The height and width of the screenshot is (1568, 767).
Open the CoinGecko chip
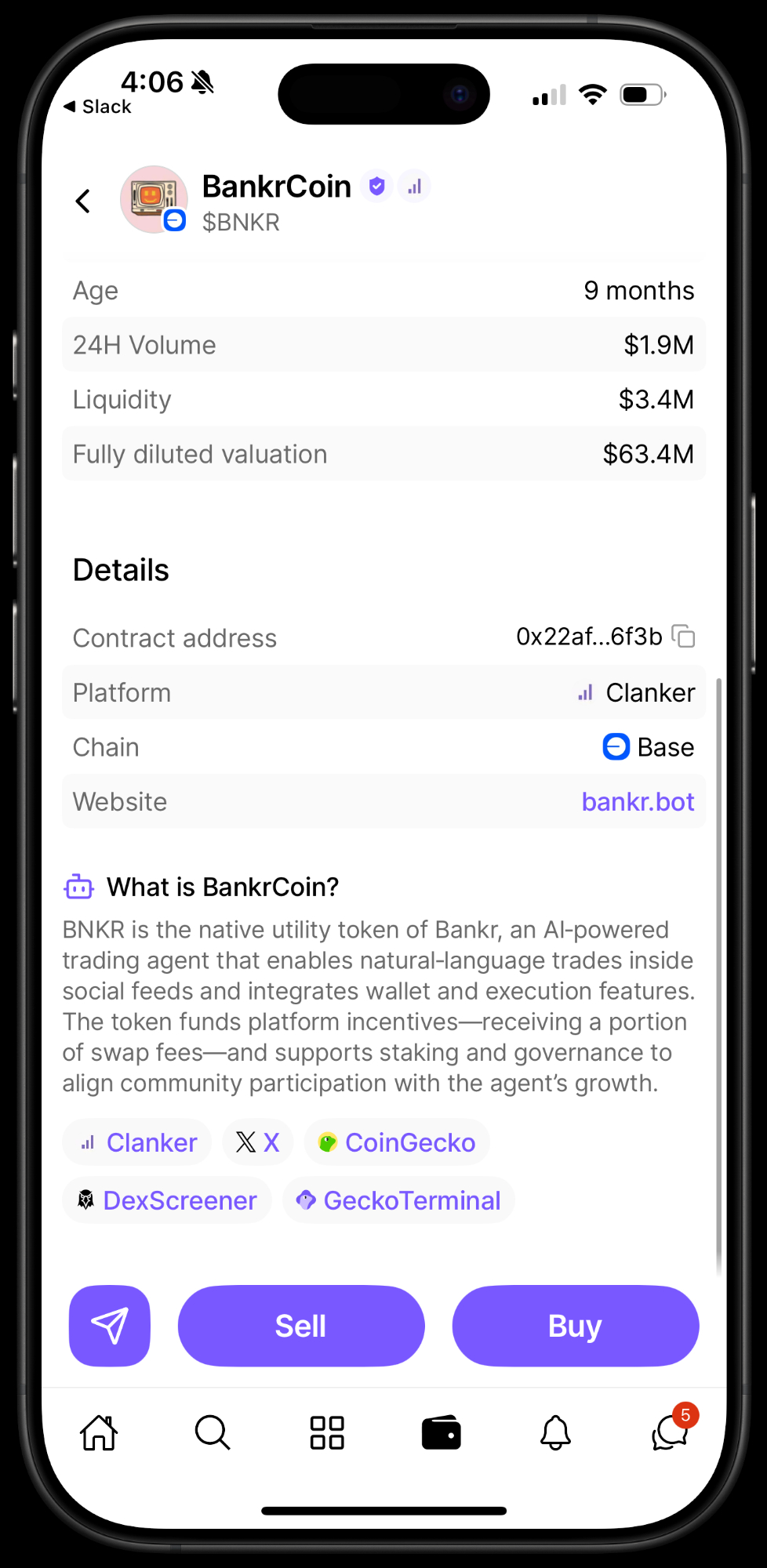pos(397,1143)
